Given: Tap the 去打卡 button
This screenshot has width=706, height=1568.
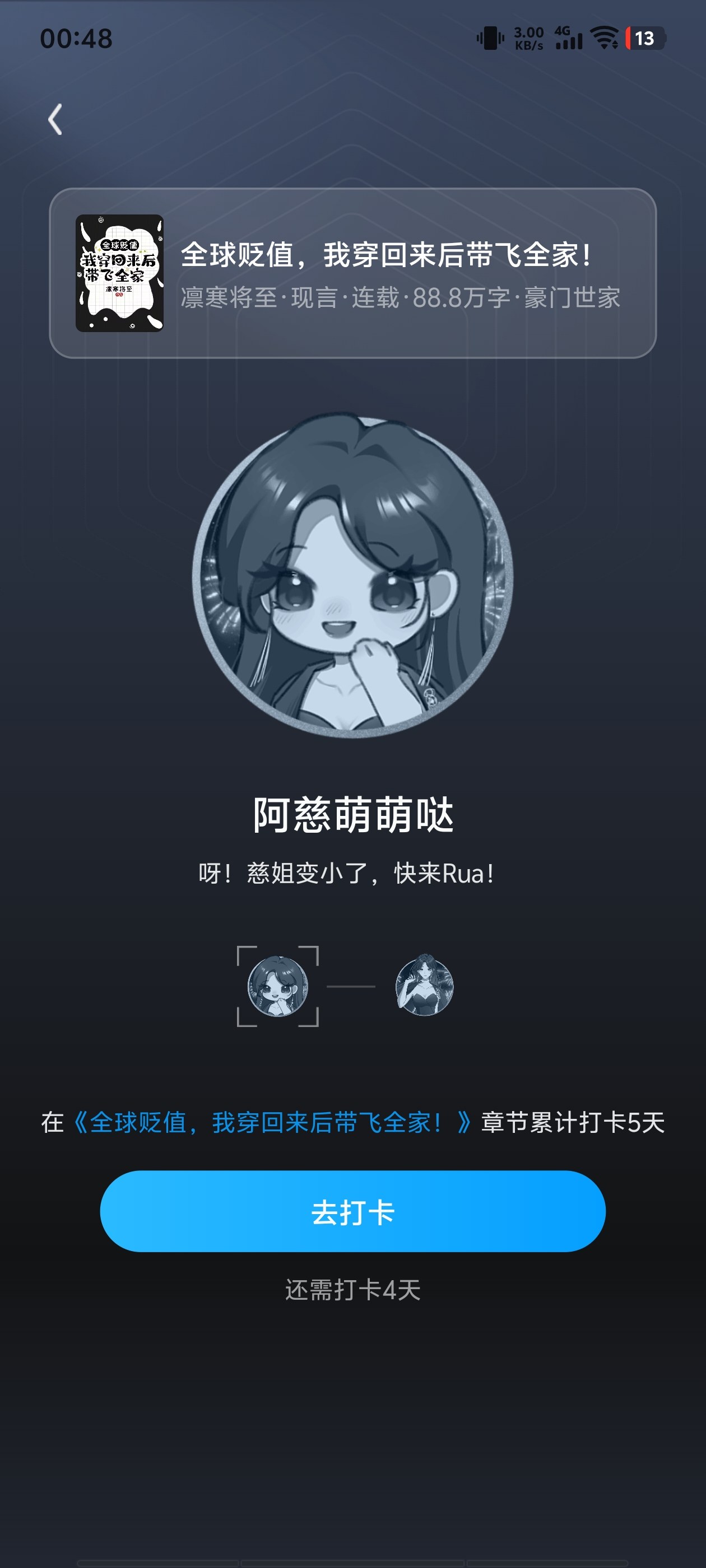Looking at the screenshot, I should click(x=352, y=1211).
